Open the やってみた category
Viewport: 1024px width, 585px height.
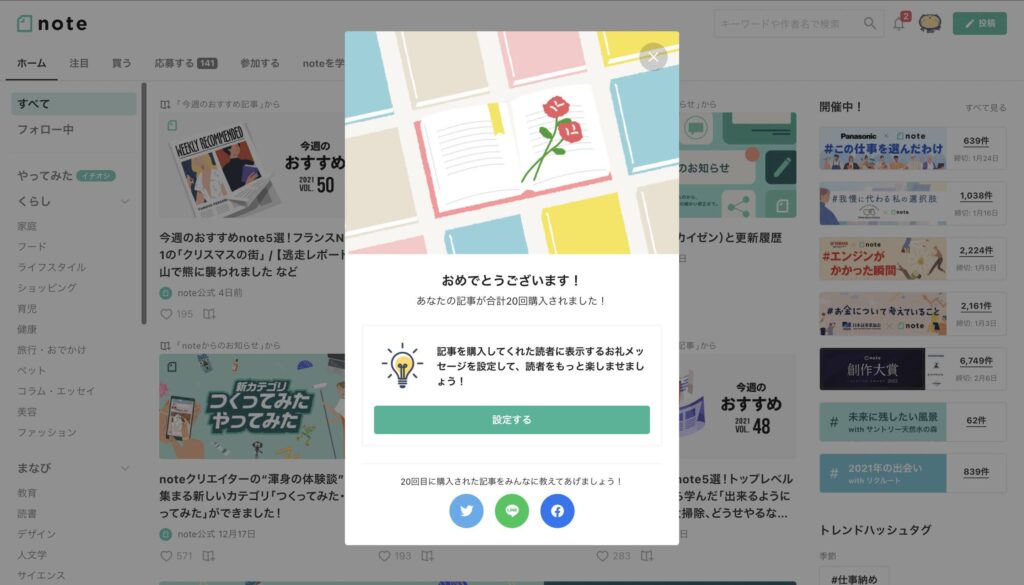[x=45, y=176]
